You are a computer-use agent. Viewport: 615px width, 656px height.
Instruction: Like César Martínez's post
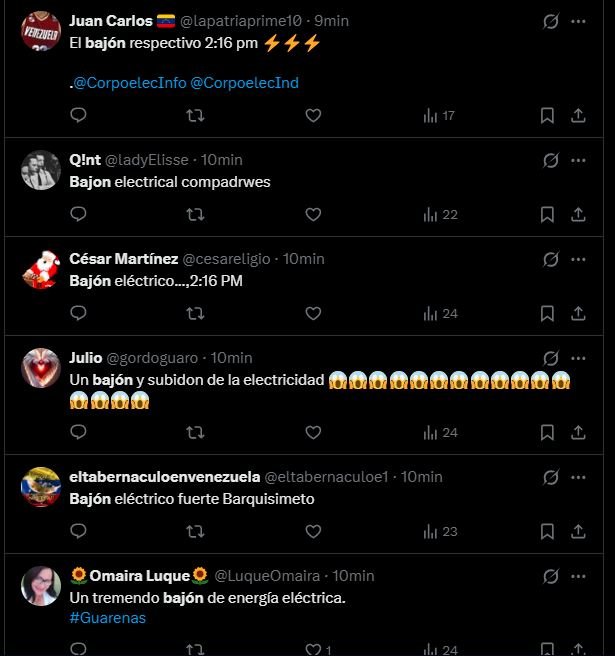click(313, 313)
